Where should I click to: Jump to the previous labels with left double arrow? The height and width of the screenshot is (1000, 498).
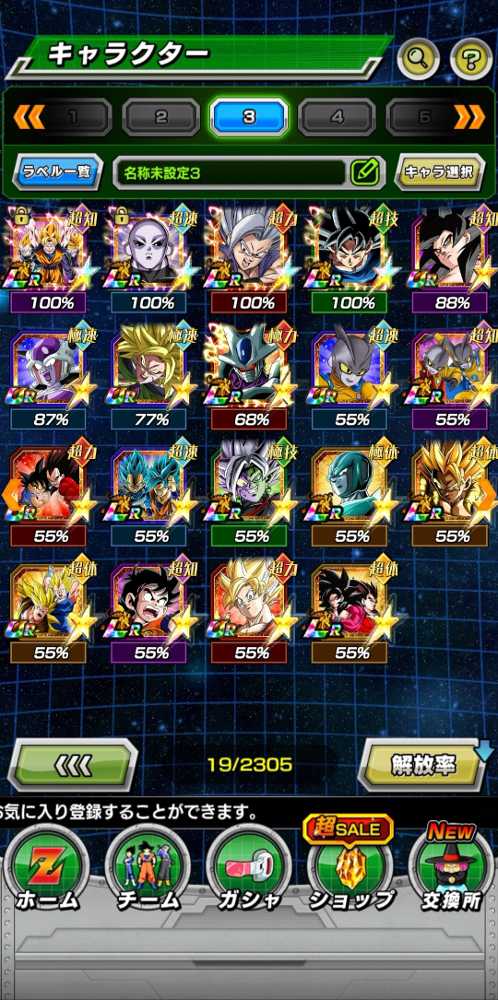[29, 117]
